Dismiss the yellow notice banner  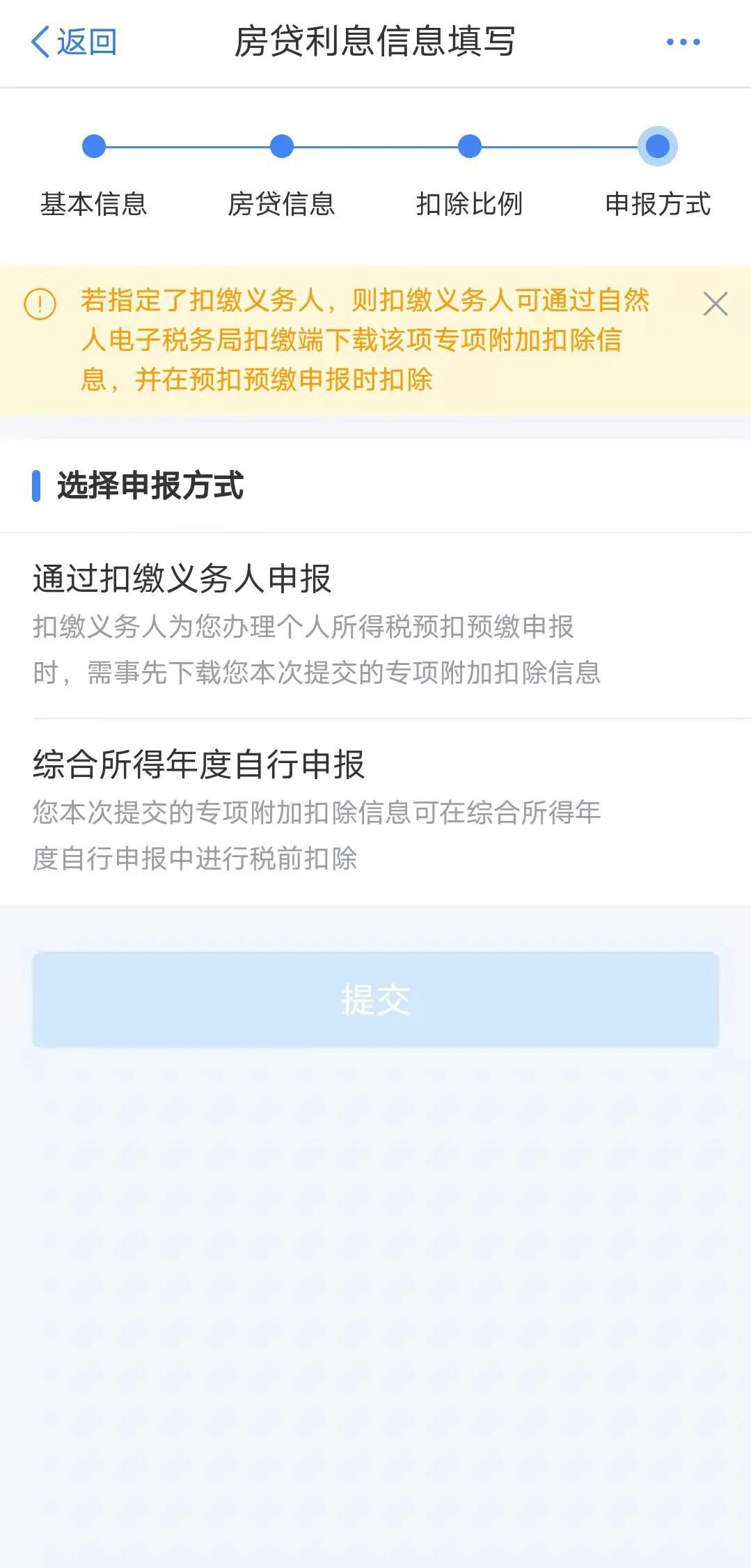click(715, 304)
